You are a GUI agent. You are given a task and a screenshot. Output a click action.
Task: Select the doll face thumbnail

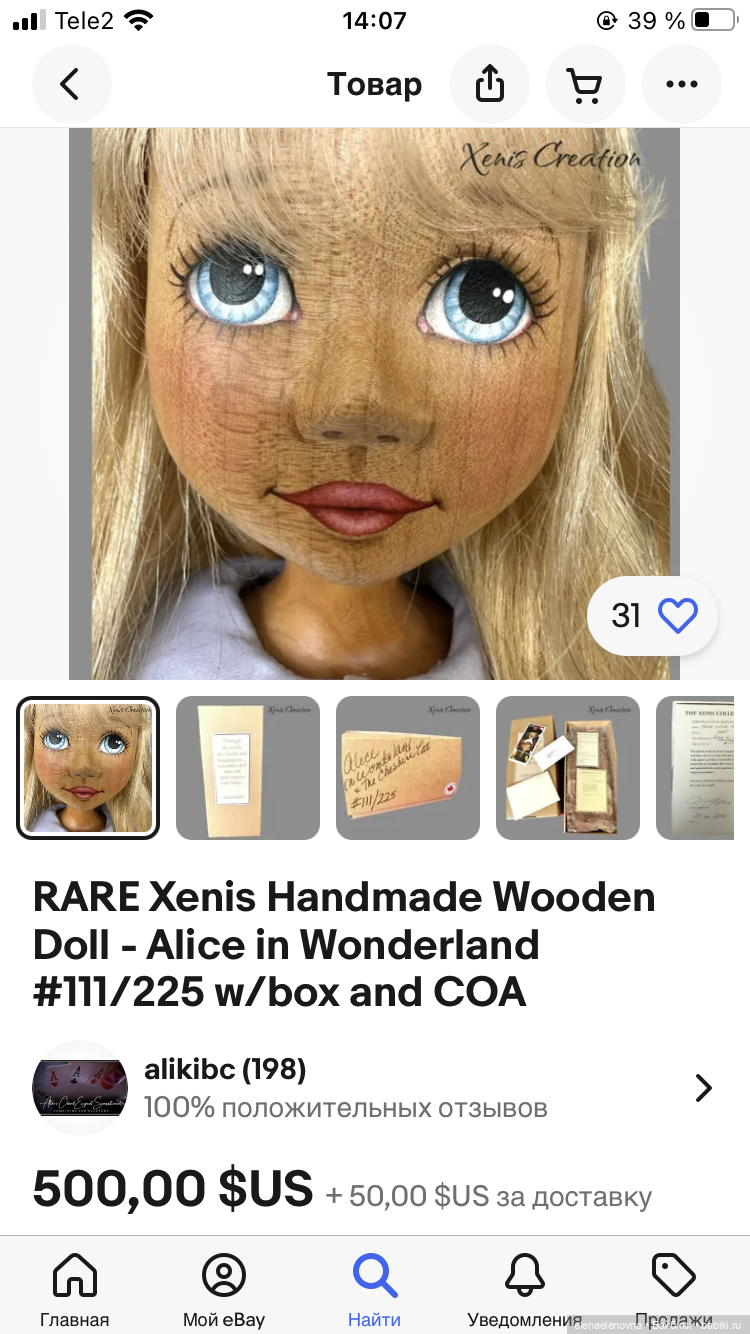(x=88, y=767)
